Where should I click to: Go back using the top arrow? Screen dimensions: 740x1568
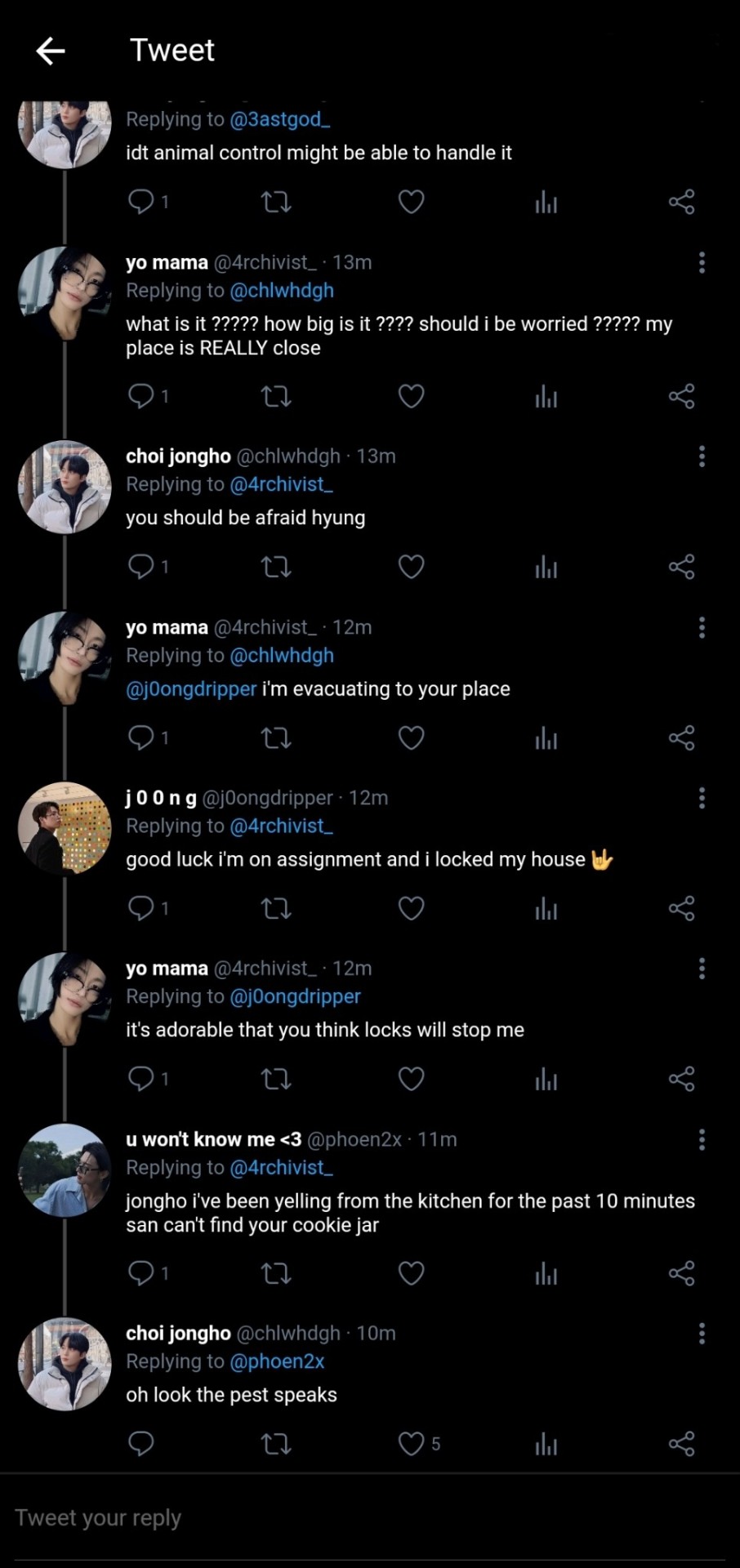51,51
